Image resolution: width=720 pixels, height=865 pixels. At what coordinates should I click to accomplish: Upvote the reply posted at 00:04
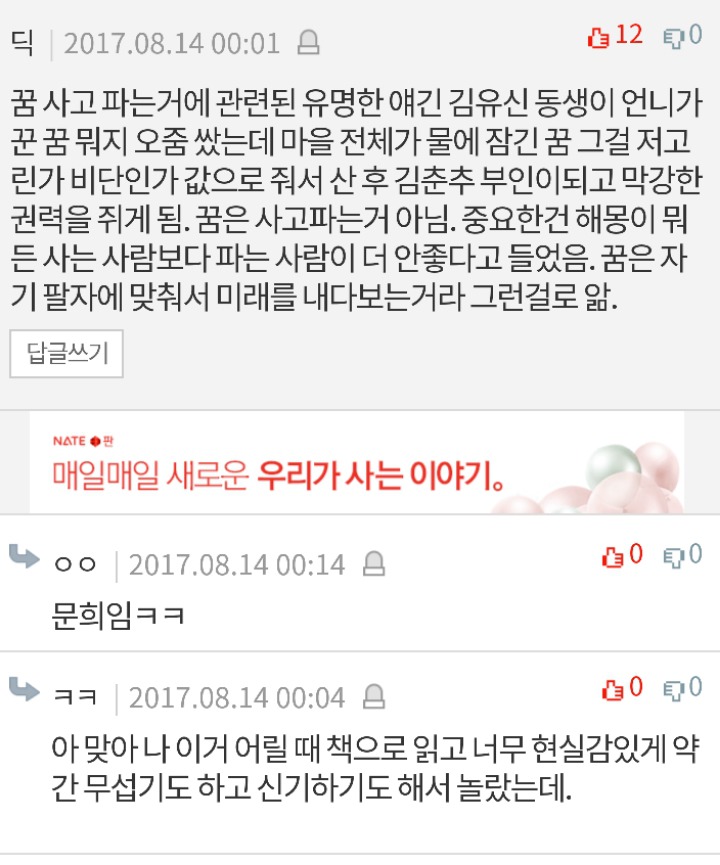coord(611,689)
